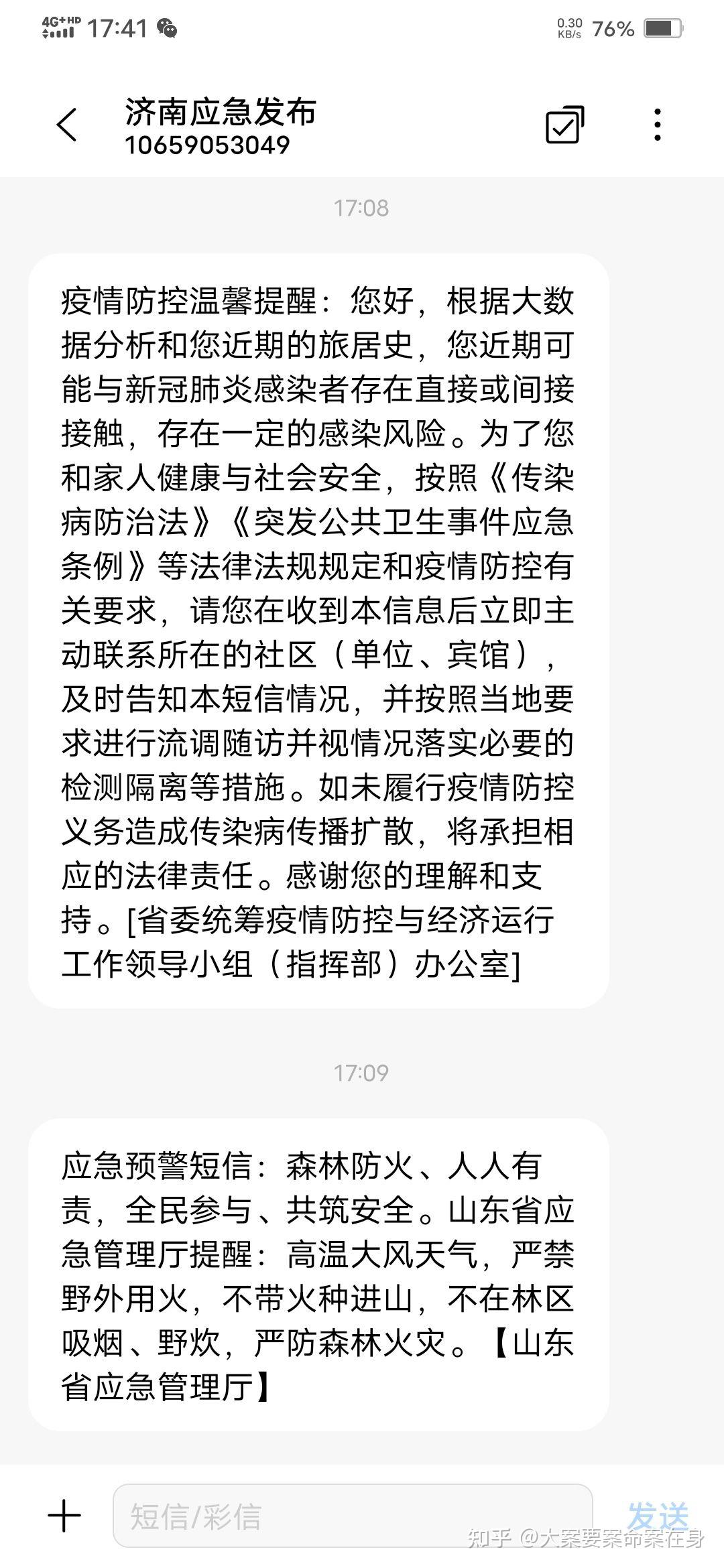Tap the 17:08 timestamp above the first message
724x1568 pixels.
(x=362, y=208)
